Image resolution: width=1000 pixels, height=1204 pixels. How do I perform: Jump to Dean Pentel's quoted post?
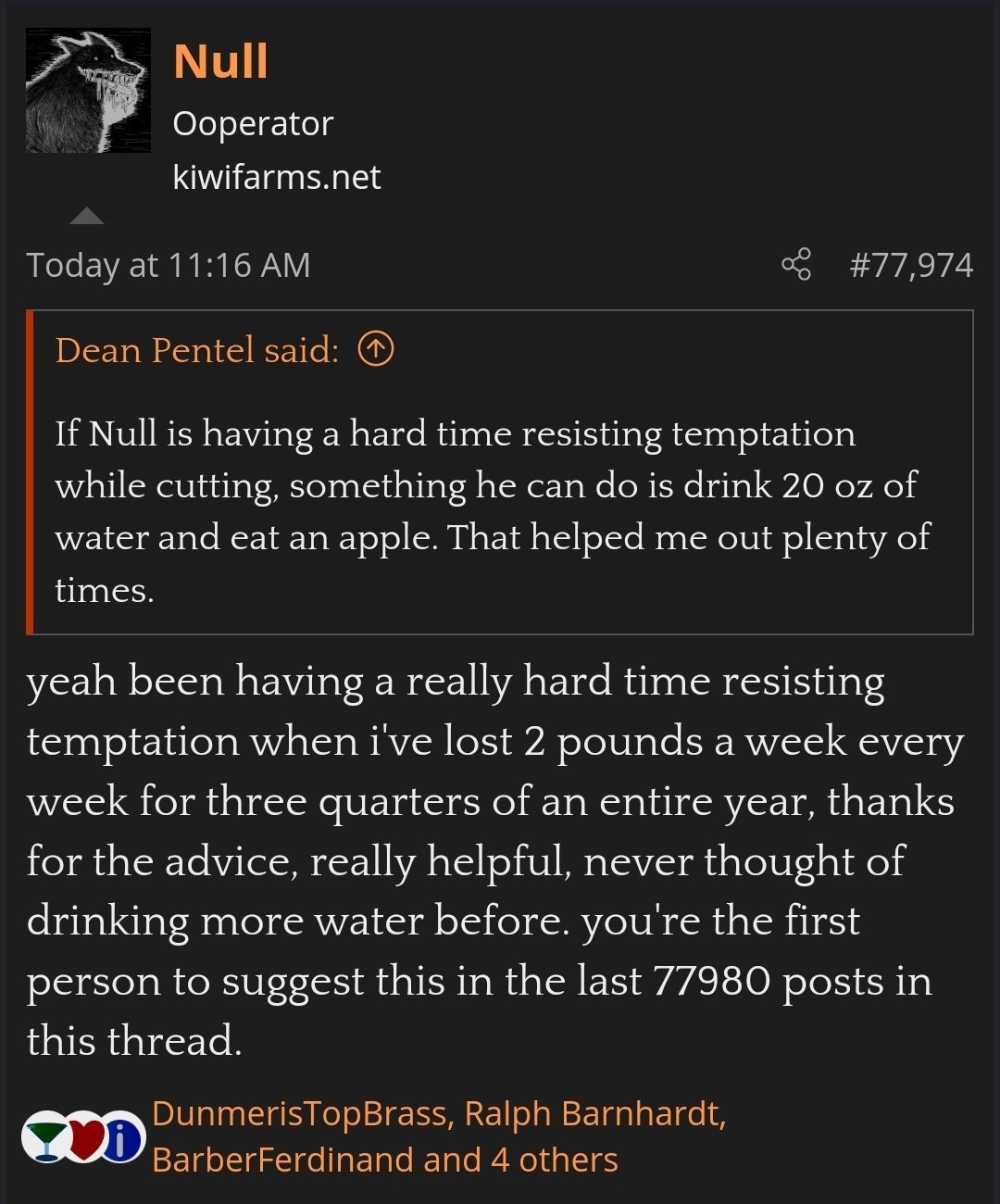(x=376, y=349)
